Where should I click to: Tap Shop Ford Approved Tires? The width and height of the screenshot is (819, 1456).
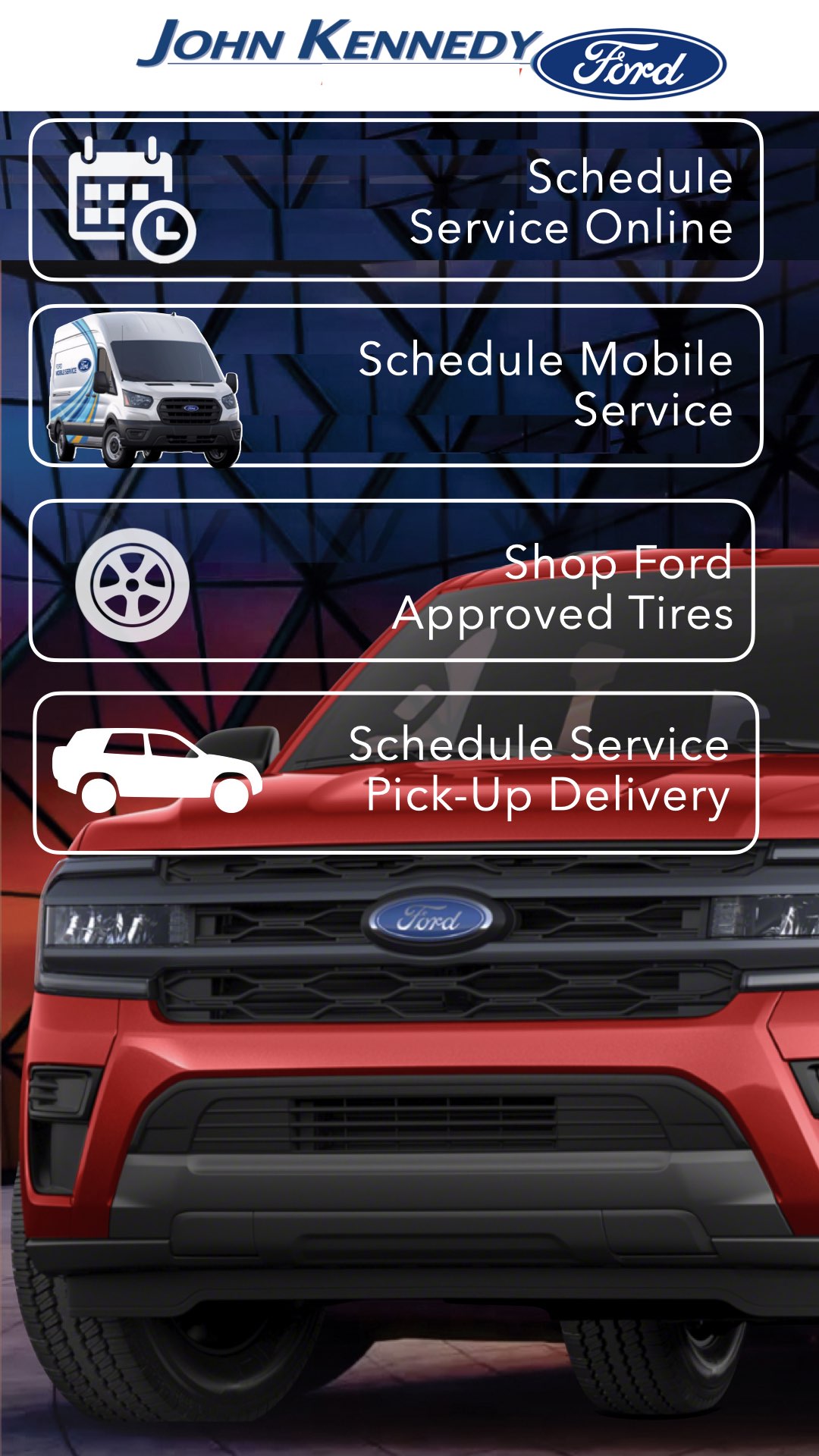(392, 581)
